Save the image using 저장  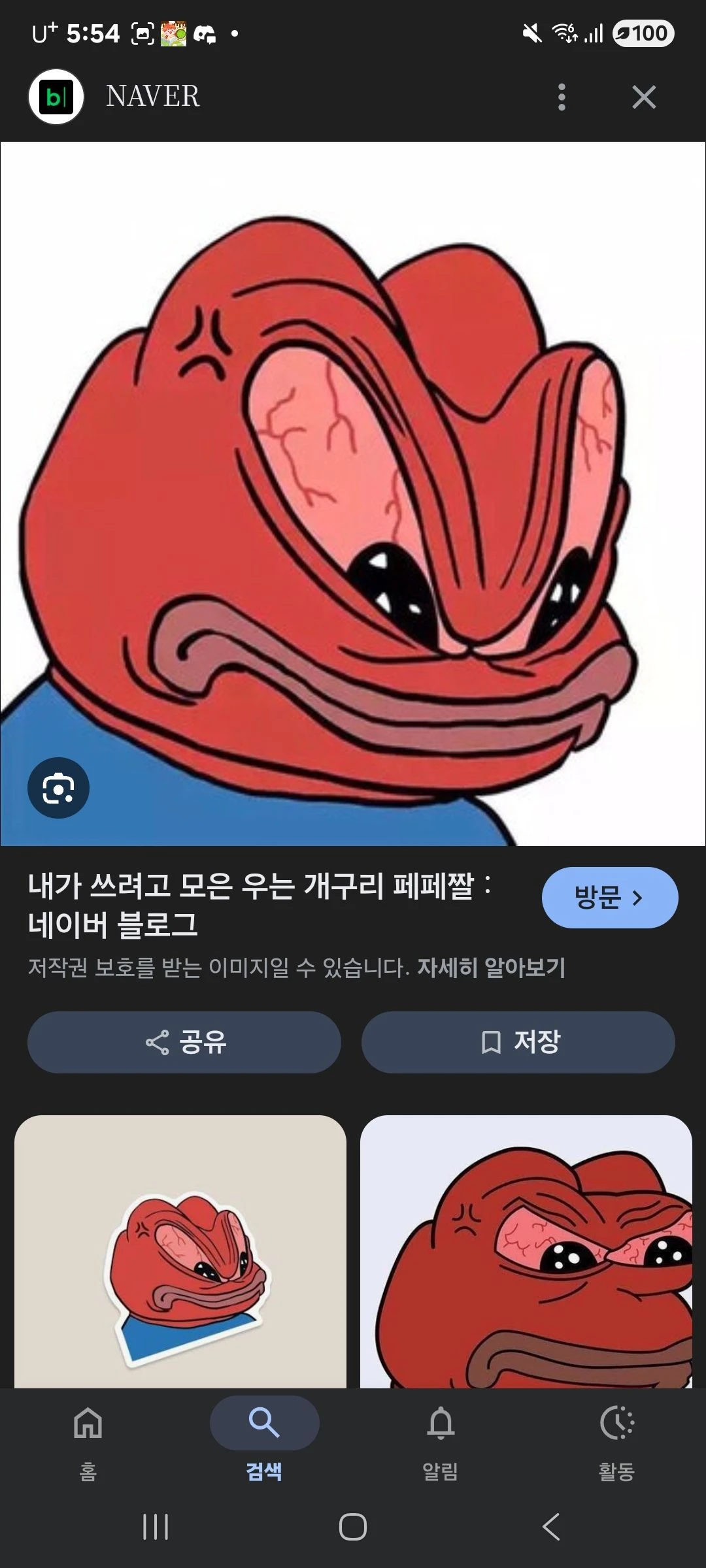[518, 1042]
